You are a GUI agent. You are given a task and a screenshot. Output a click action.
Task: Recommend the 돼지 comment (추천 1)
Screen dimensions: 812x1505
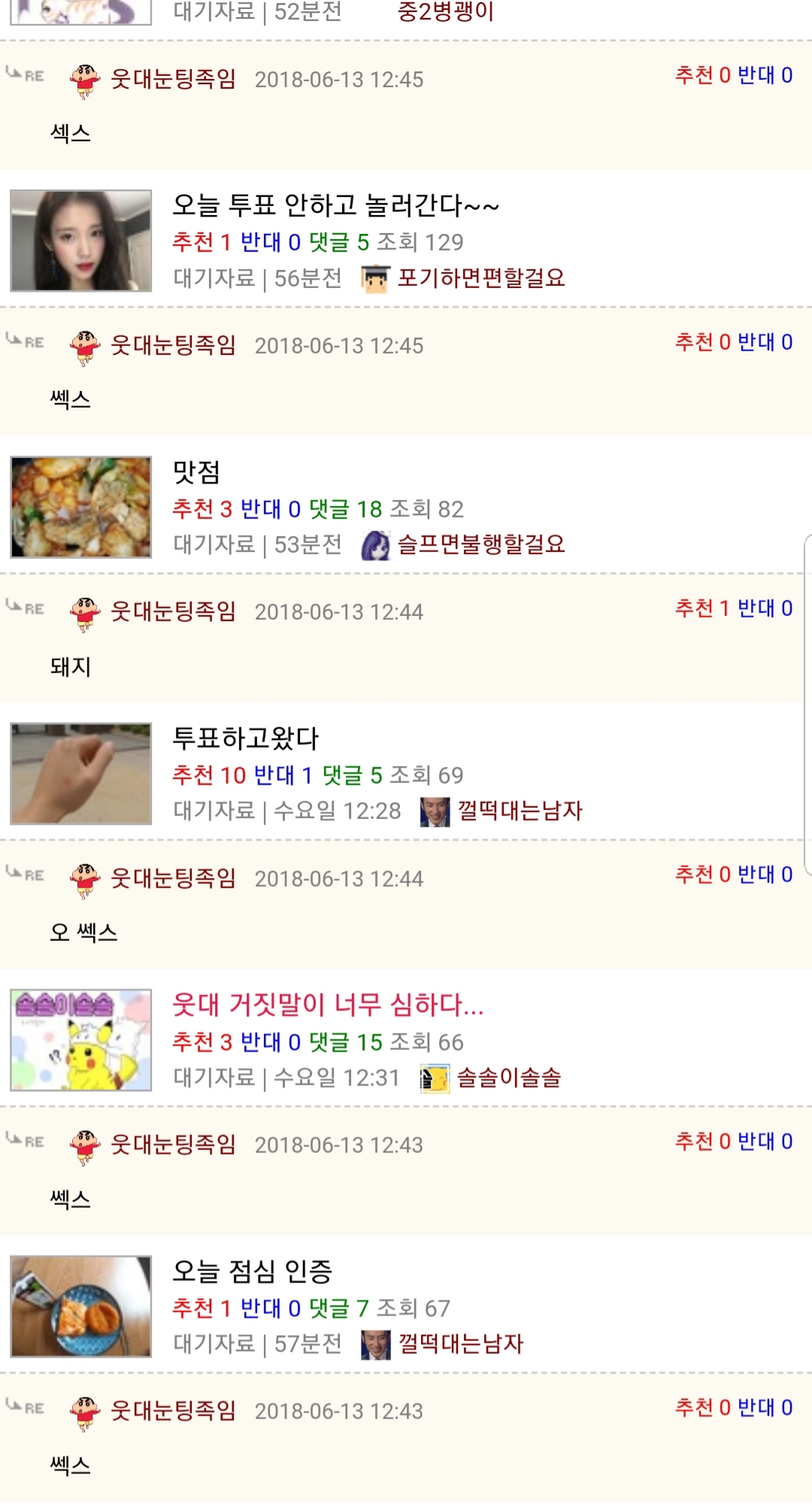702,608
